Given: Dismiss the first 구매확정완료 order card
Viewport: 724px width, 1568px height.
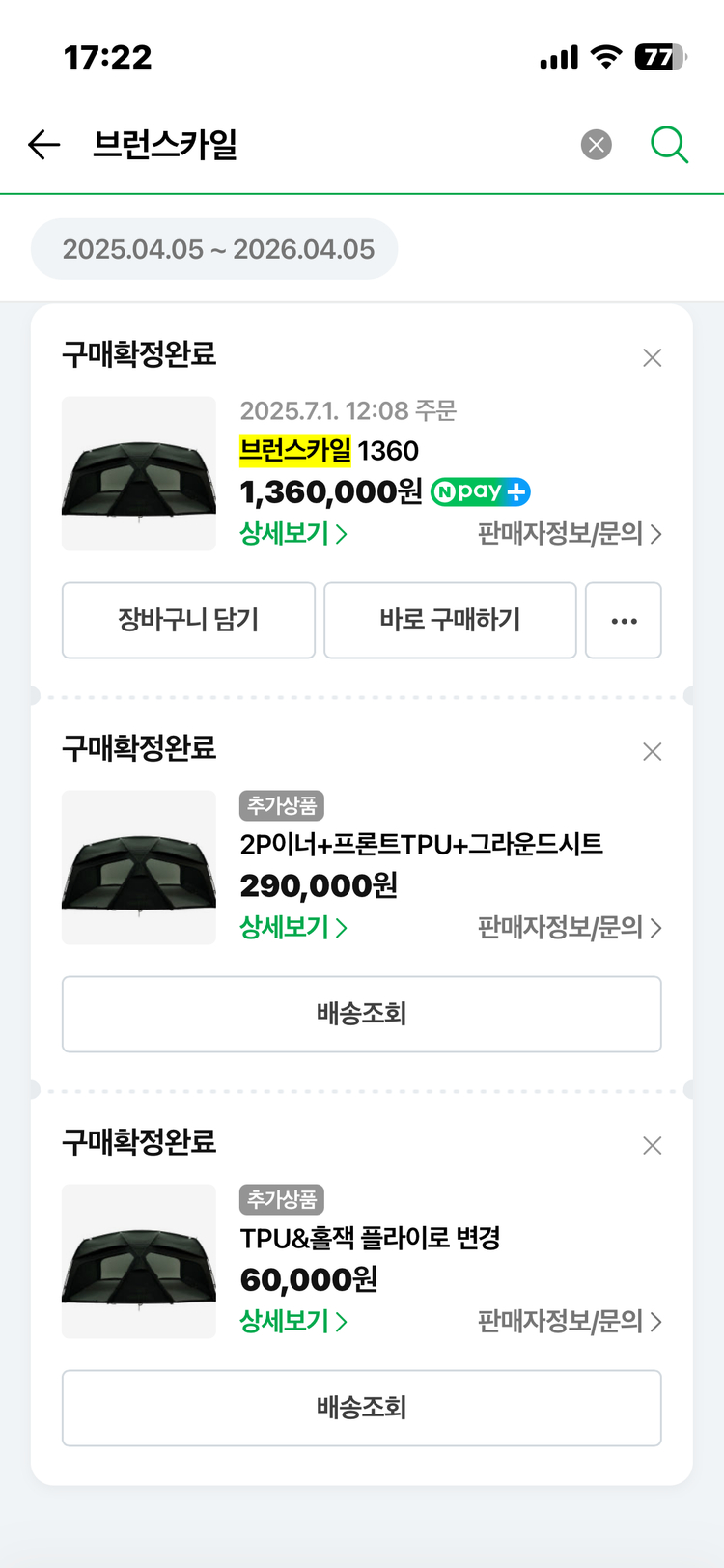Looking at the screenshot, I should coord(652,357).
